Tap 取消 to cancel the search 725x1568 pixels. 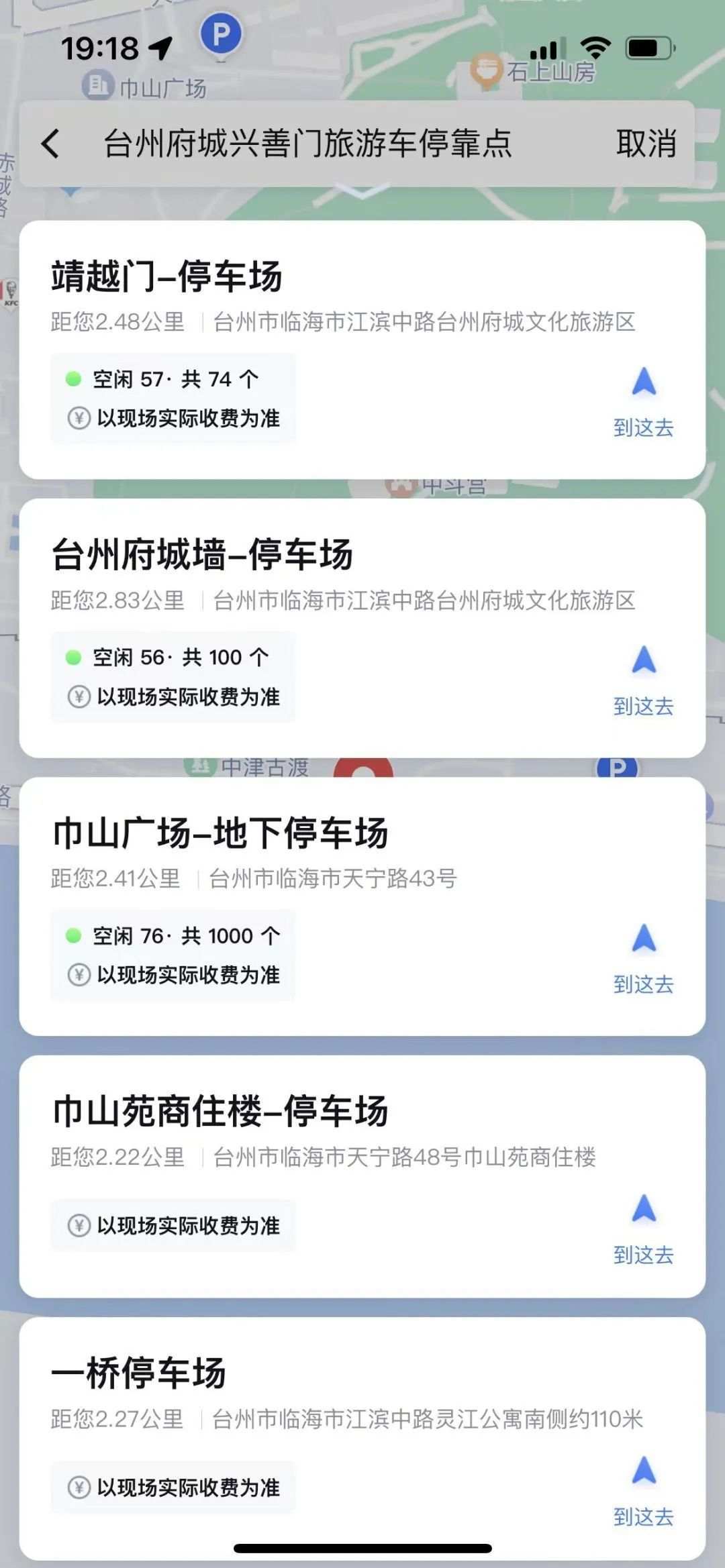pos(646,144)
